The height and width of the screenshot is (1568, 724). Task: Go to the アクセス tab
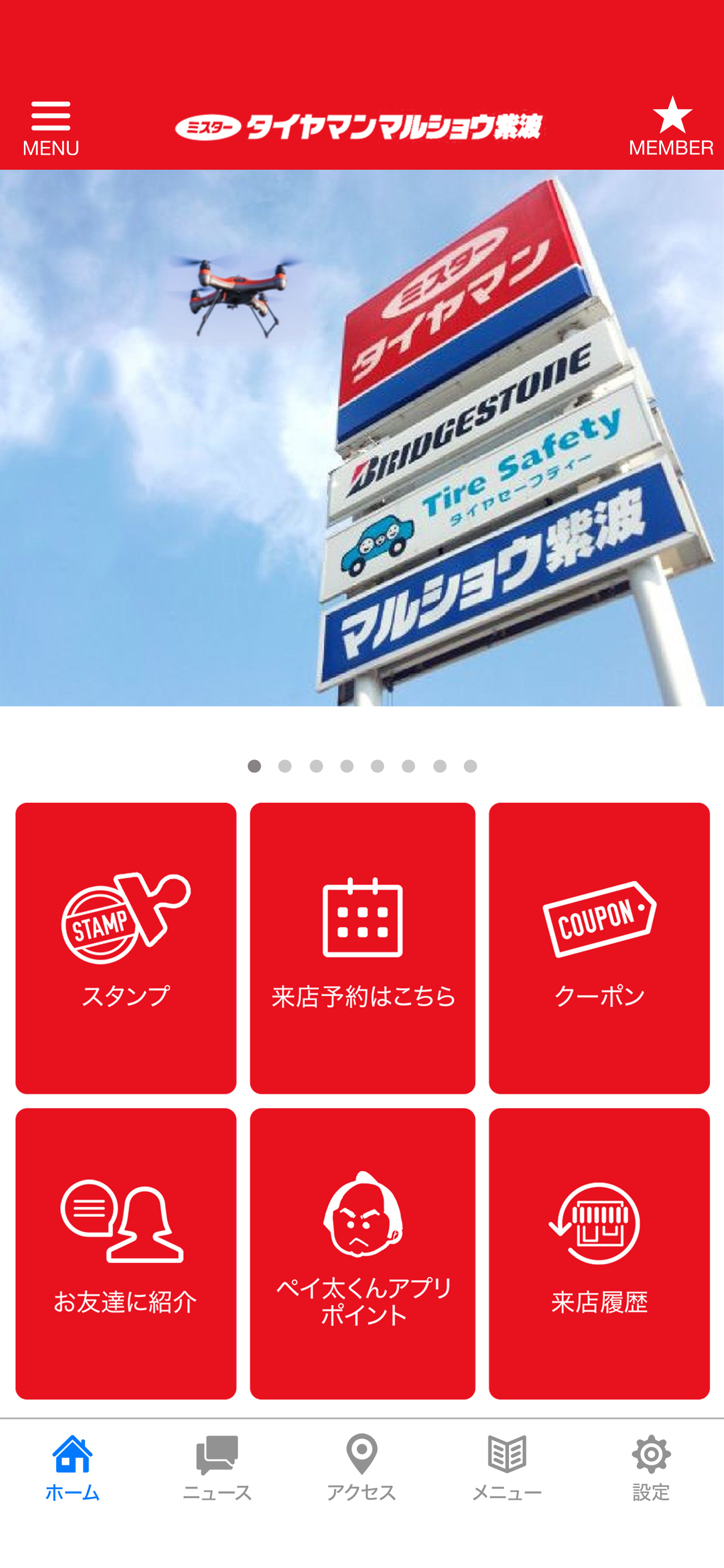click(x=361, y=1468)
